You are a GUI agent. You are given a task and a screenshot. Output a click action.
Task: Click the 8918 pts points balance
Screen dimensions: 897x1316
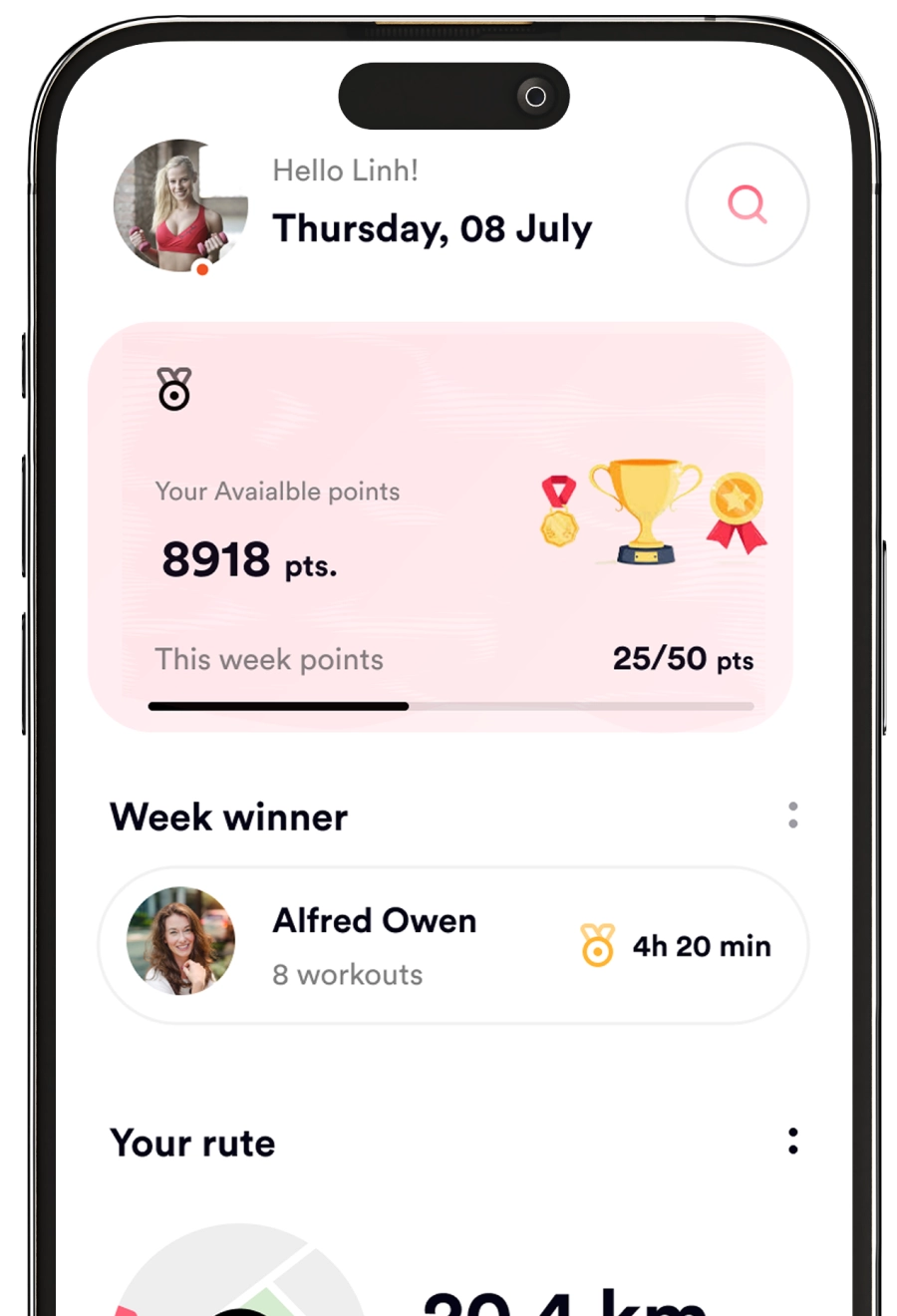pyautogui.click(x=249, y=560)
